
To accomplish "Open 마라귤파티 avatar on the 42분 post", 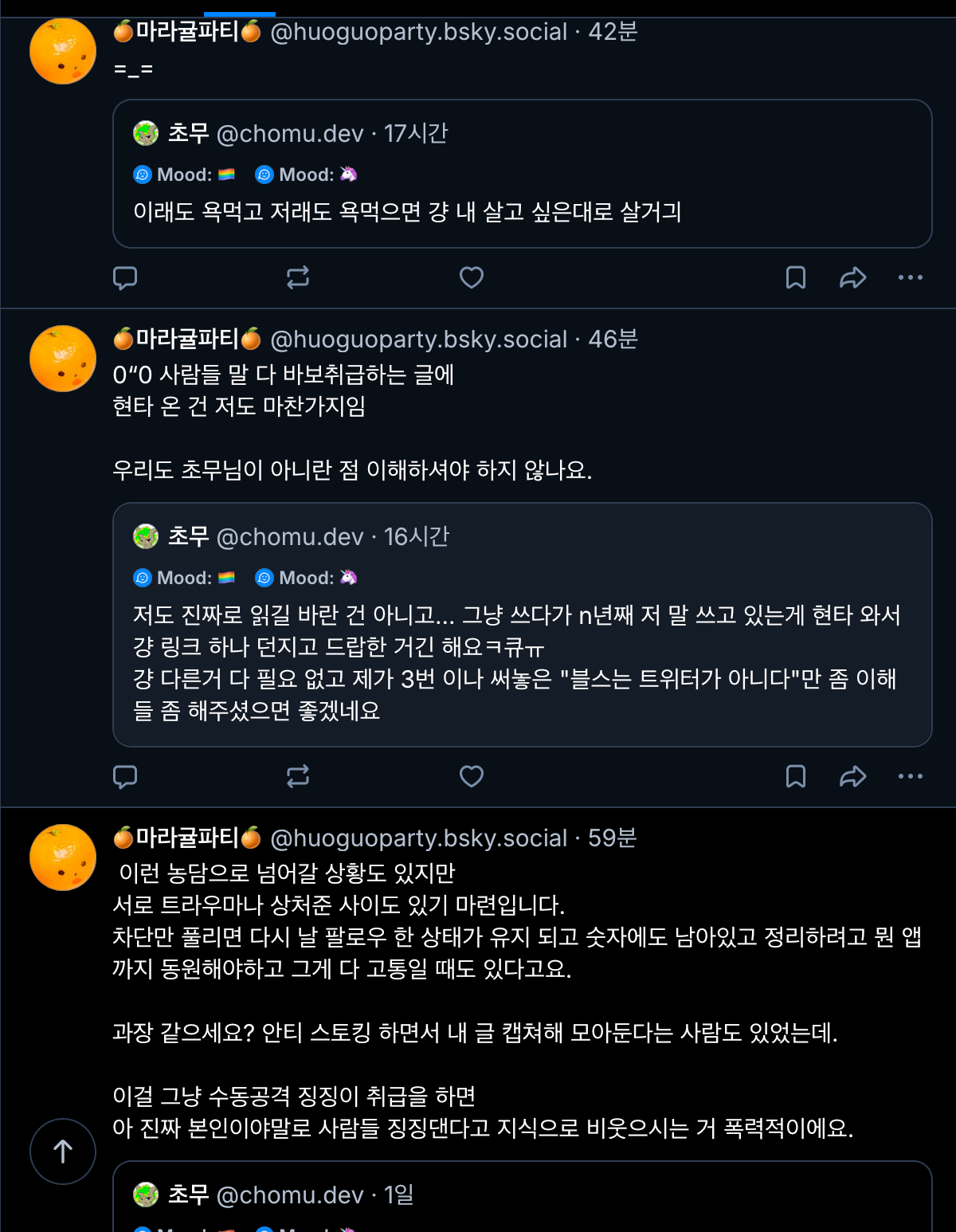I will click(63, 51).
